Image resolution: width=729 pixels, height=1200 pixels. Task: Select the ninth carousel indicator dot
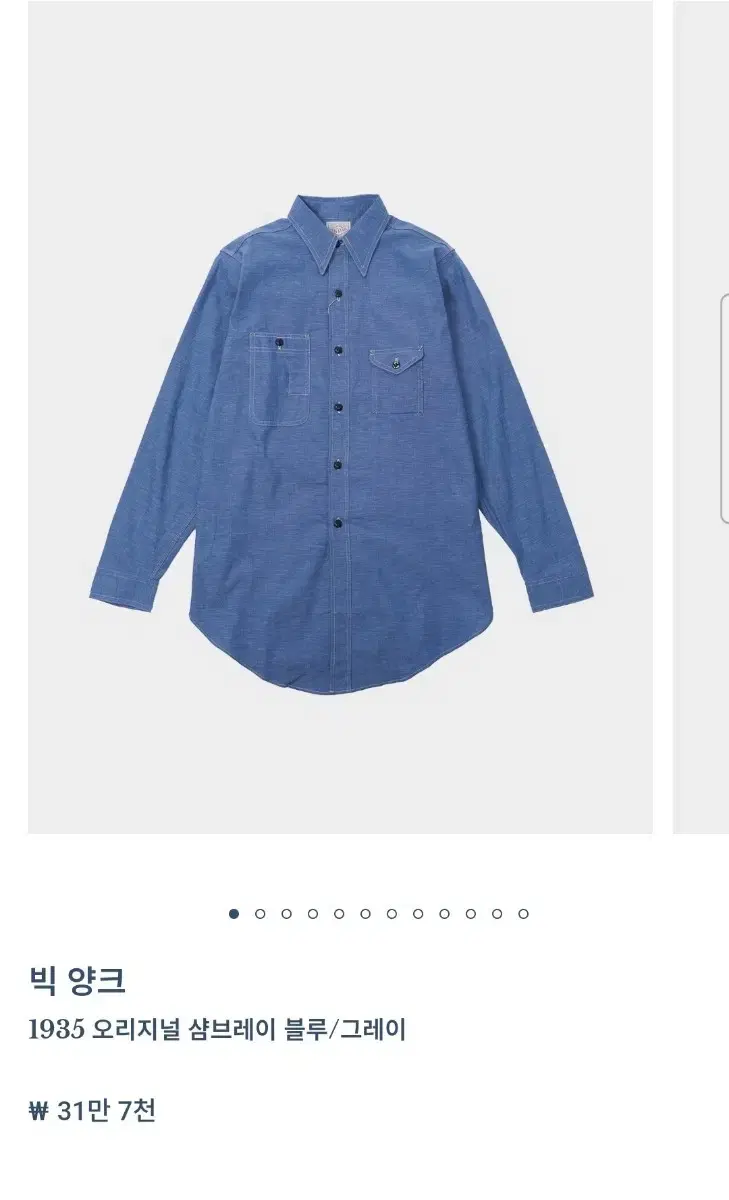click(x=445, y=912)
